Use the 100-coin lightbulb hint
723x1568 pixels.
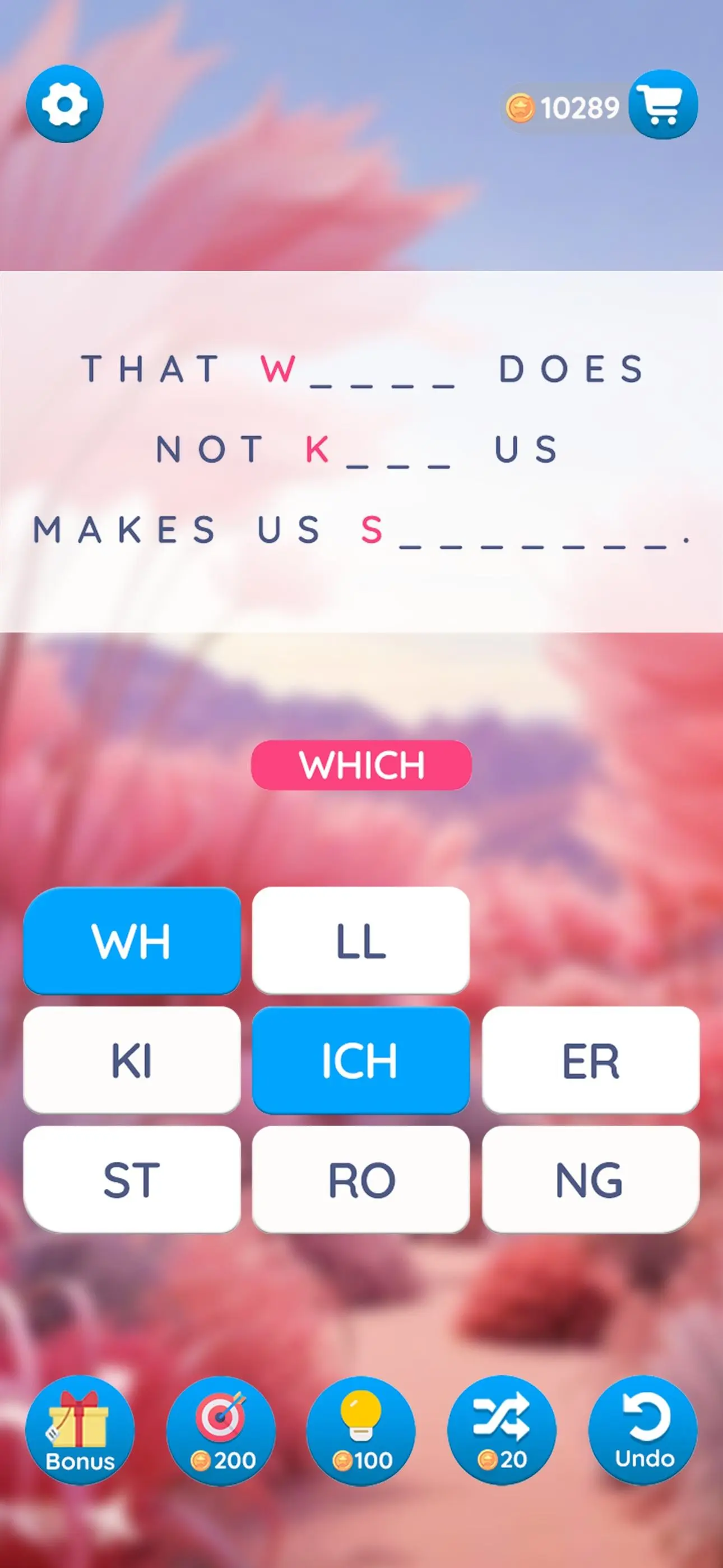pos(361,1431)
